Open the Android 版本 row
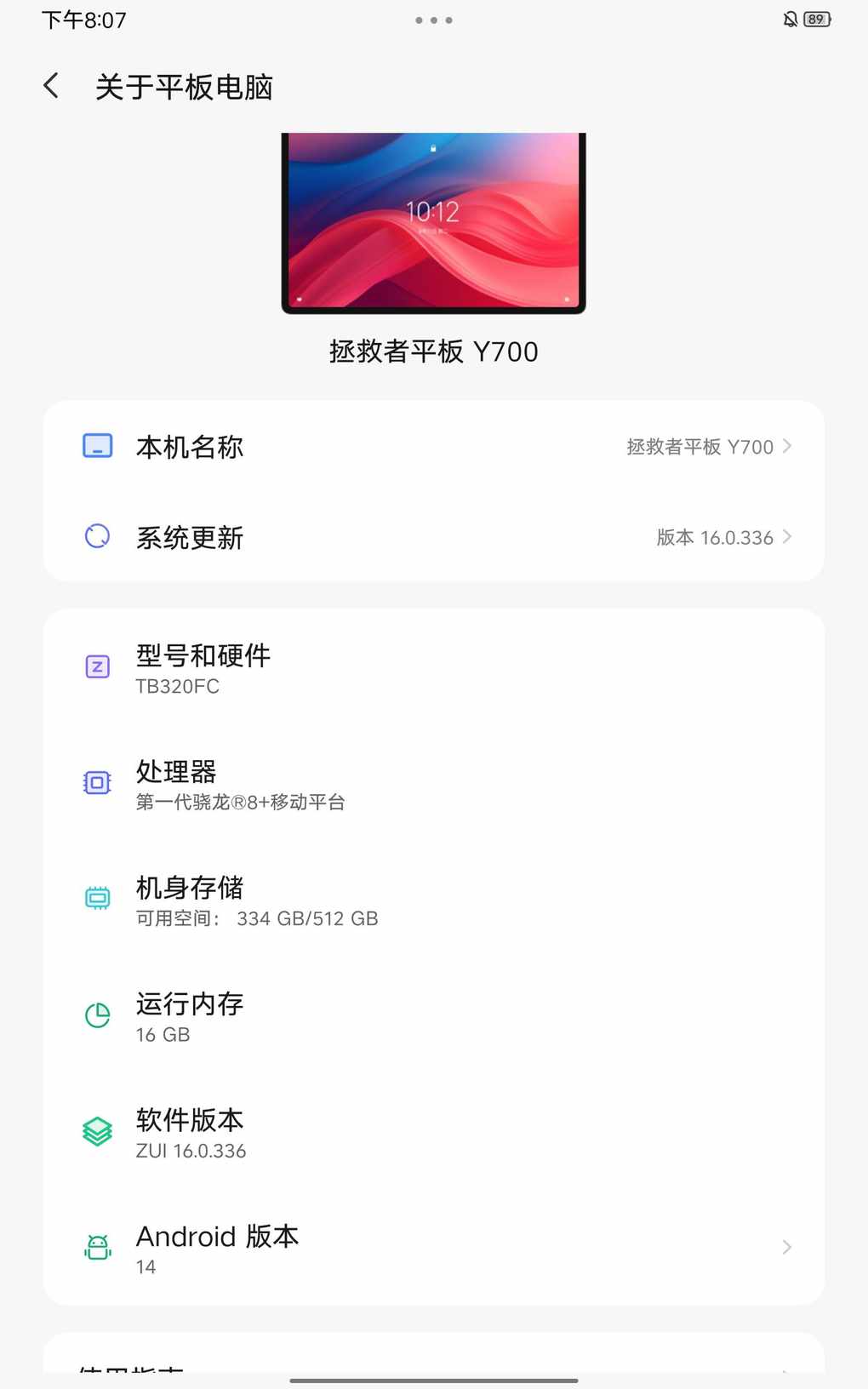This screenshot has width=868, height=1389. 434,1248
